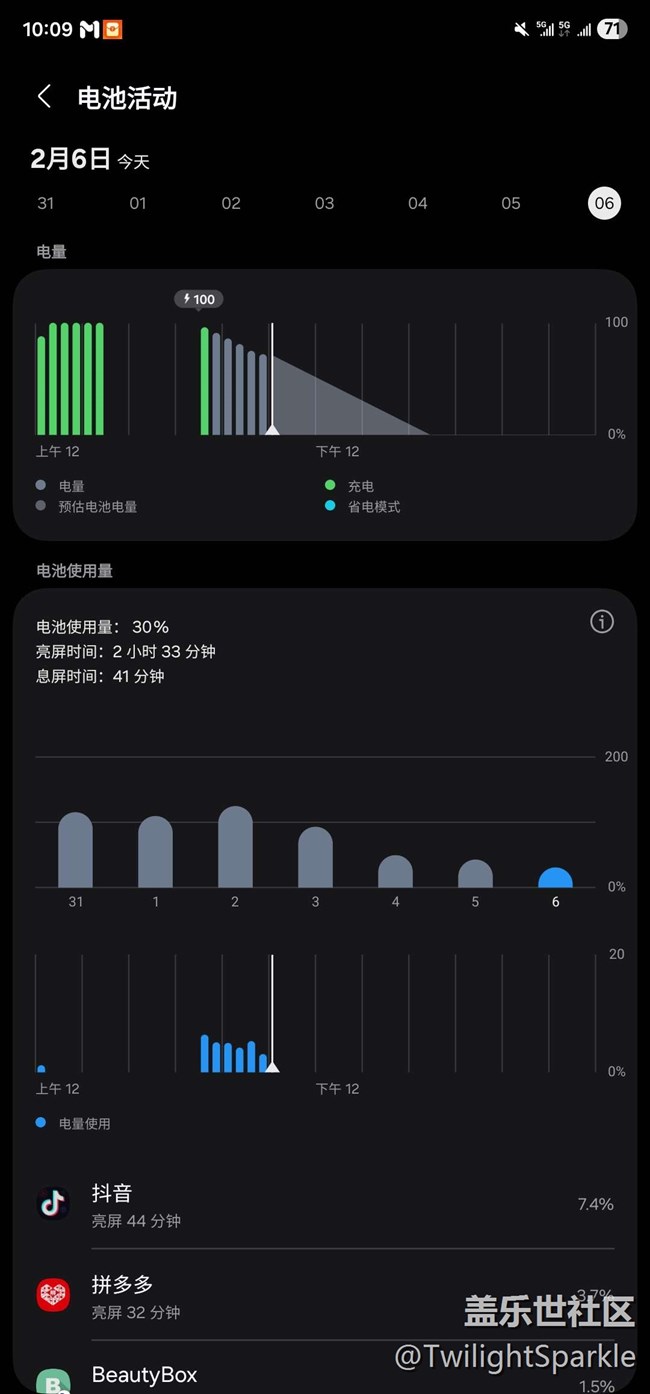Screen dimensions: 650x1394
Task: Open 拼多多 battery usage details
Action: (x=325, y=1295)
